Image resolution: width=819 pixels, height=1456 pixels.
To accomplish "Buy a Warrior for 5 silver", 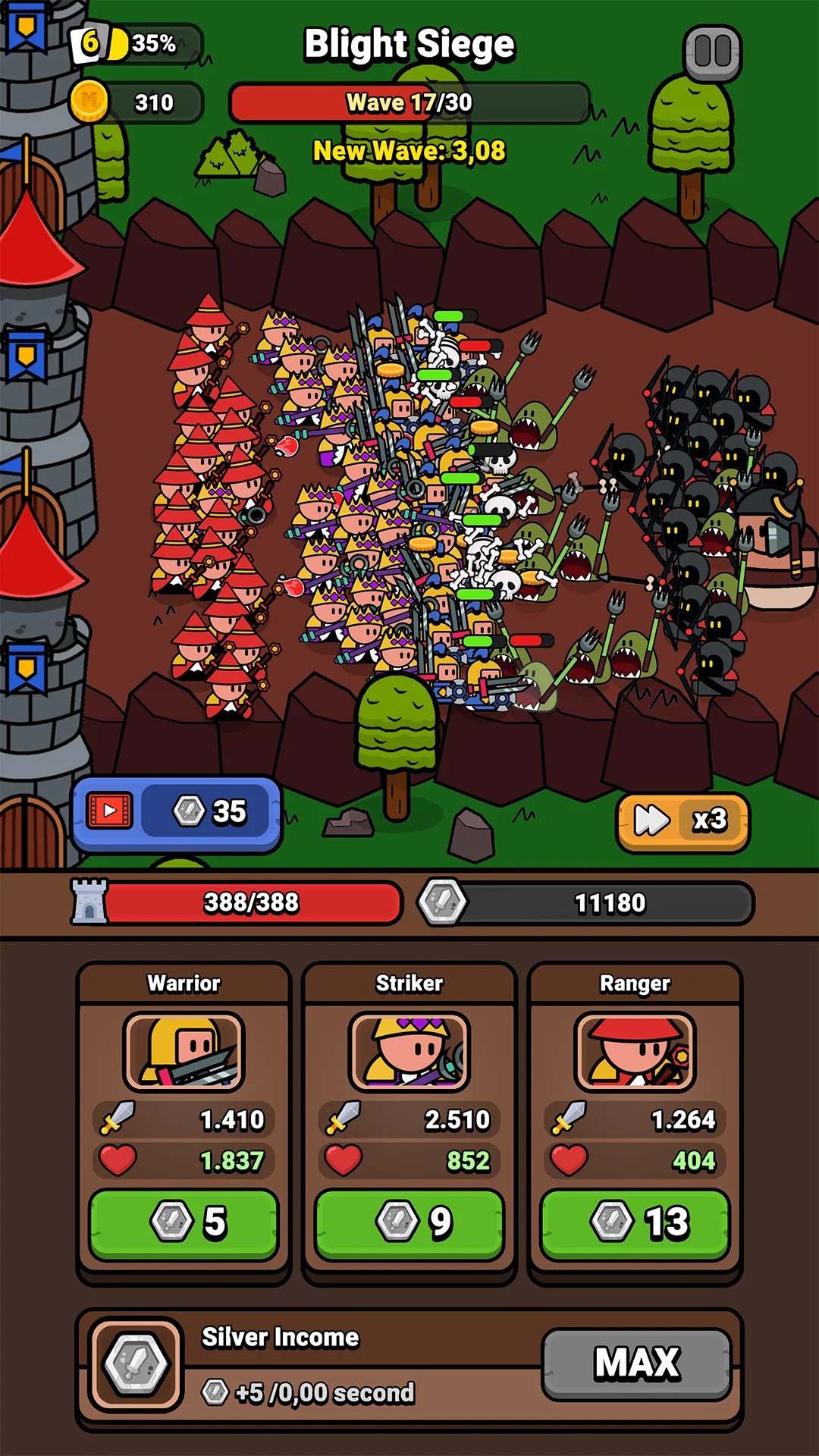I will 184,1222.
